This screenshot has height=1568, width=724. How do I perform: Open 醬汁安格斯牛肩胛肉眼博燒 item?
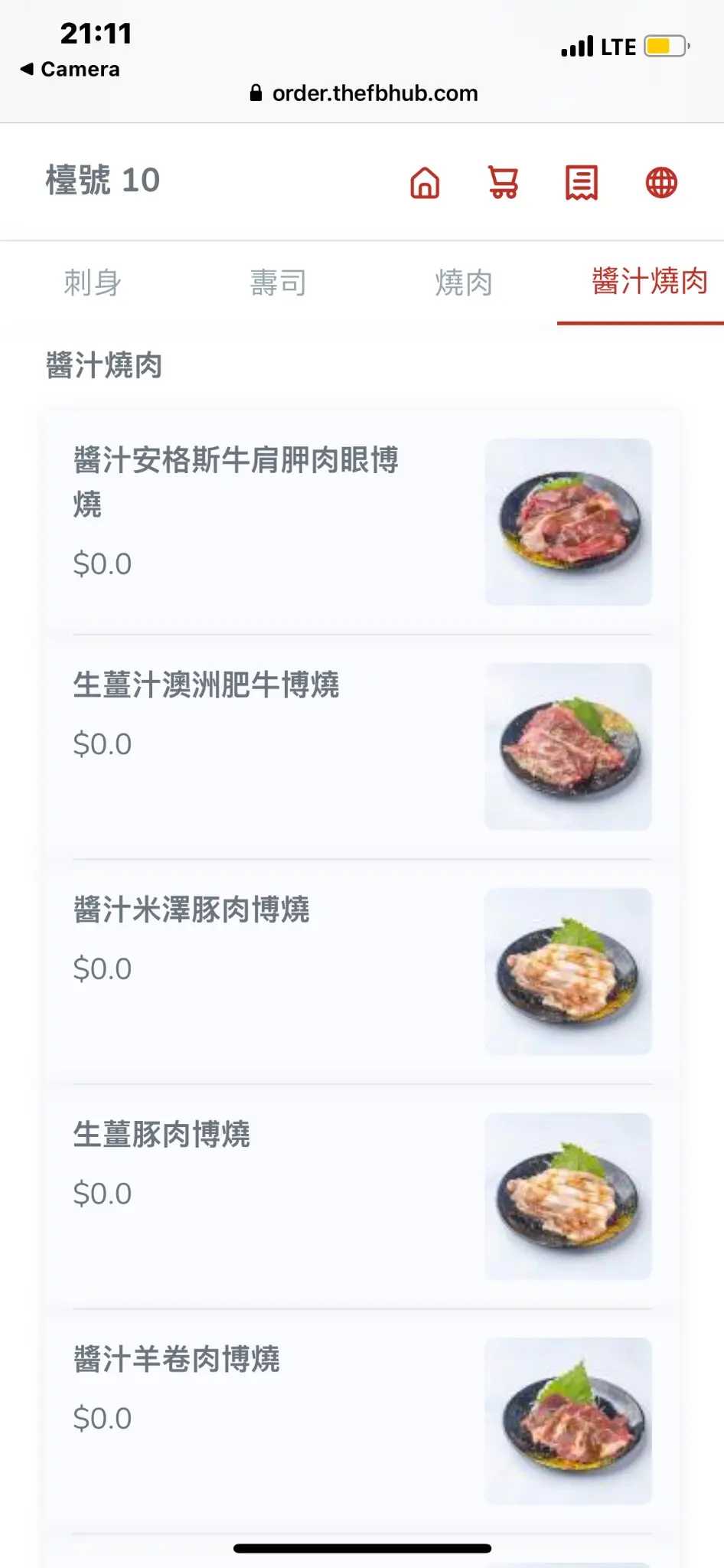tap(361, 522)
